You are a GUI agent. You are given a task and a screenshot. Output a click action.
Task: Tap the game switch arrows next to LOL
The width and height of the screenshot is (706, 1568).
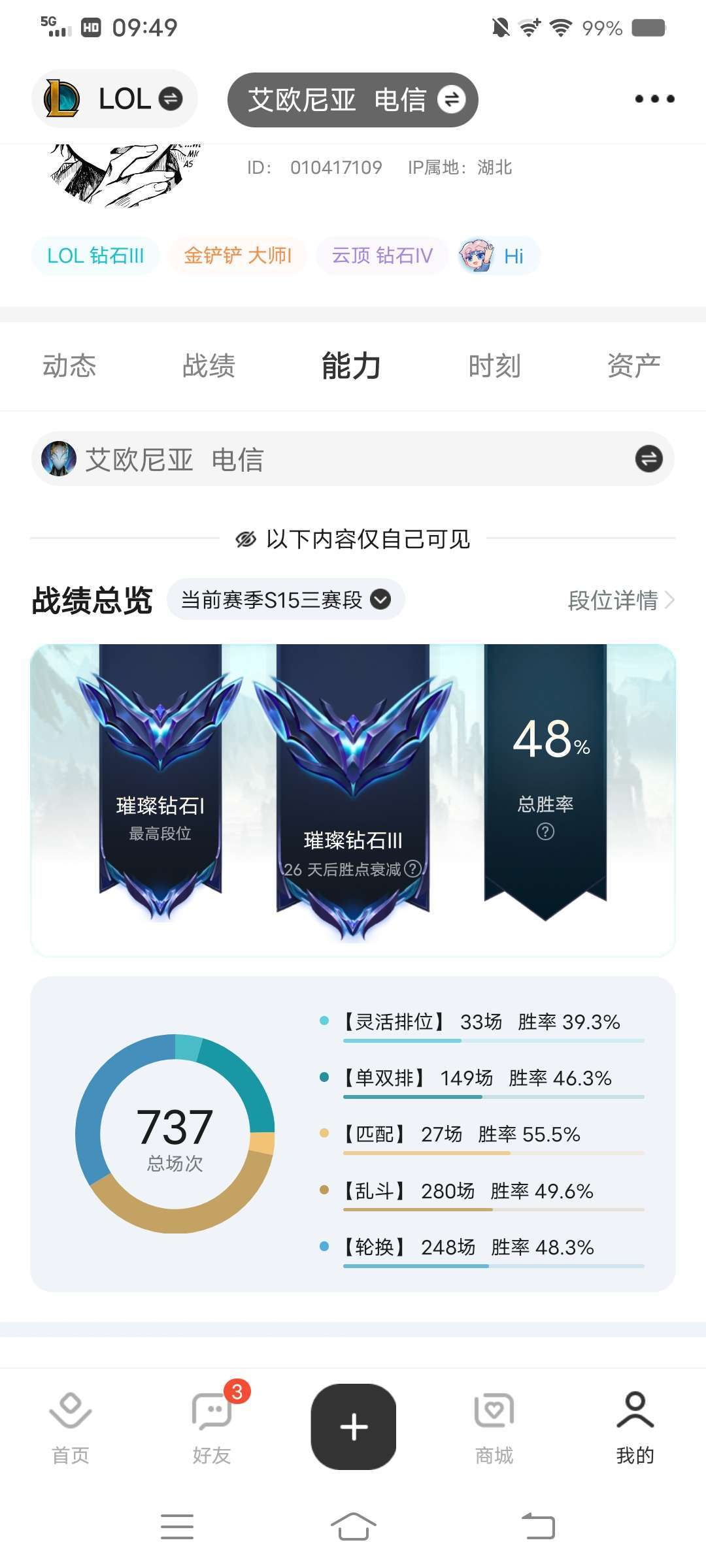pos(170,99)
